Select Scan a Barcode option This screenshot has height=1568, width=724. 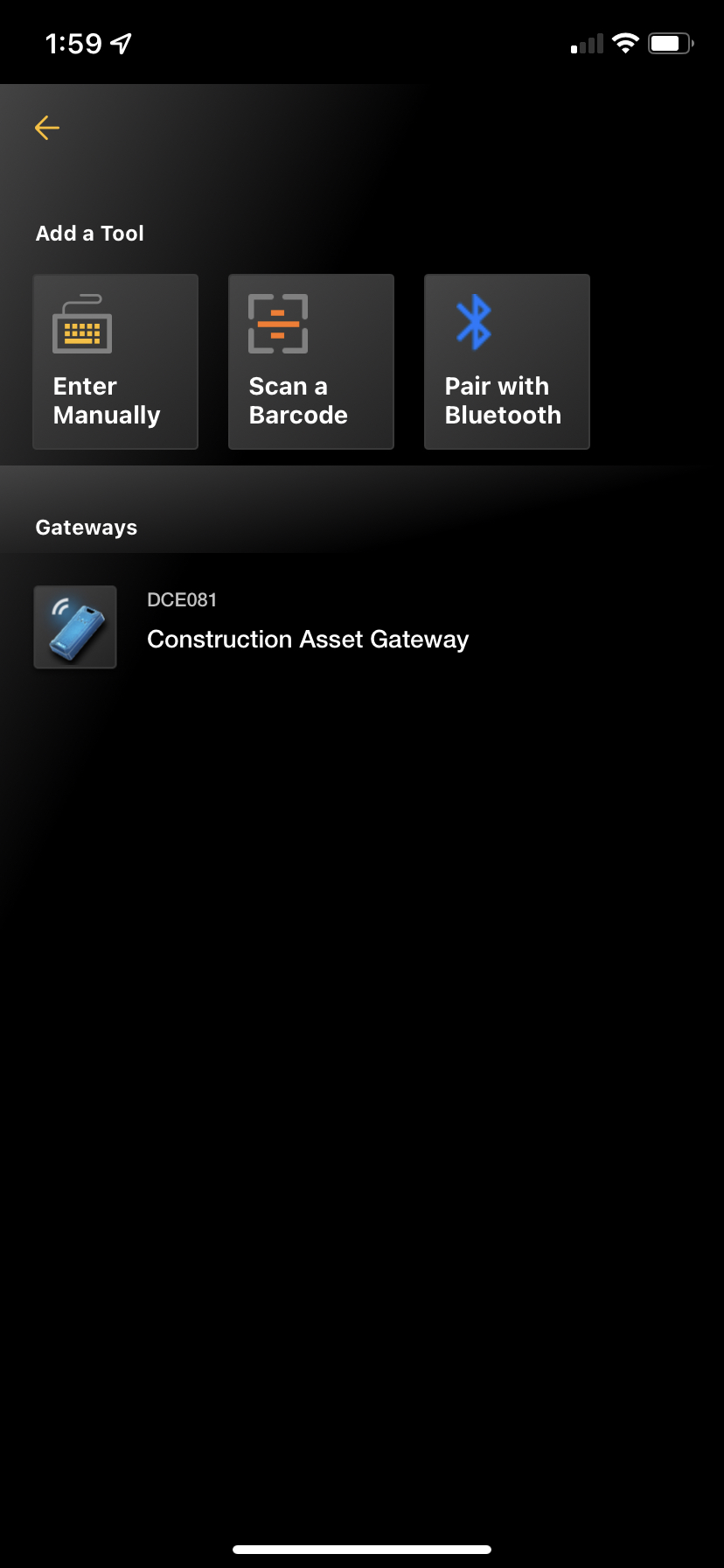click(311, 361)
